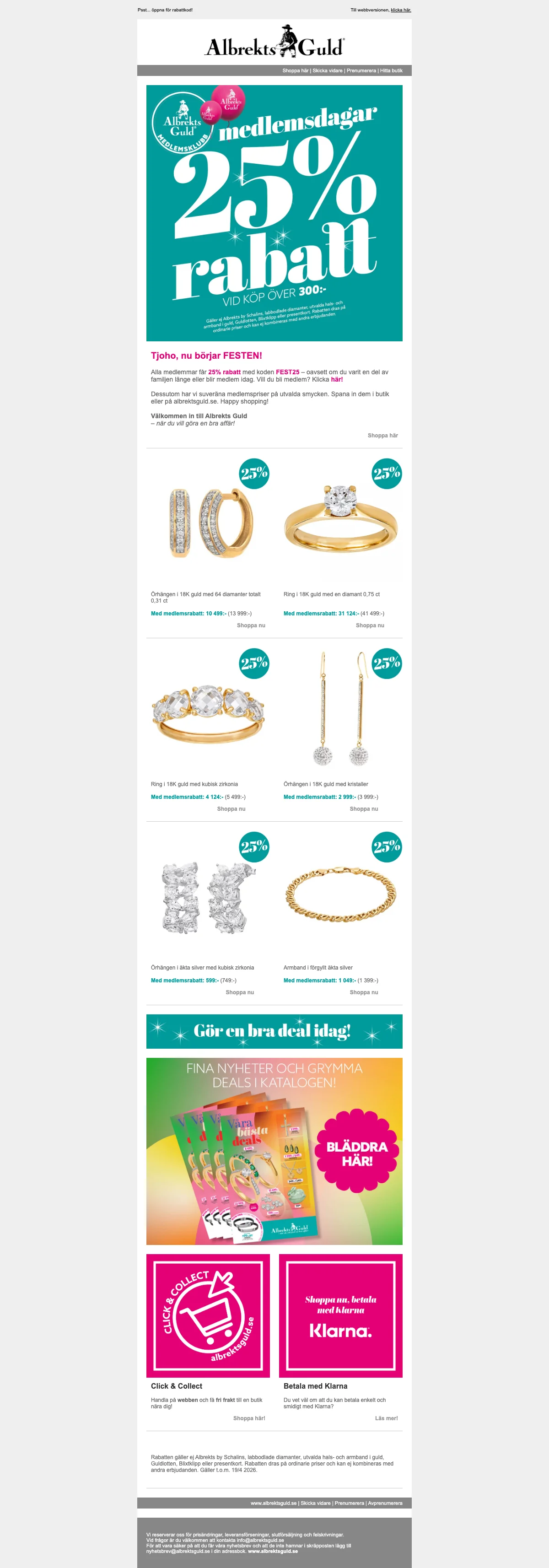549x1568 pixels.
Task: Open the gold earrings with kristaller image
Action: click(x=341, y=709)
